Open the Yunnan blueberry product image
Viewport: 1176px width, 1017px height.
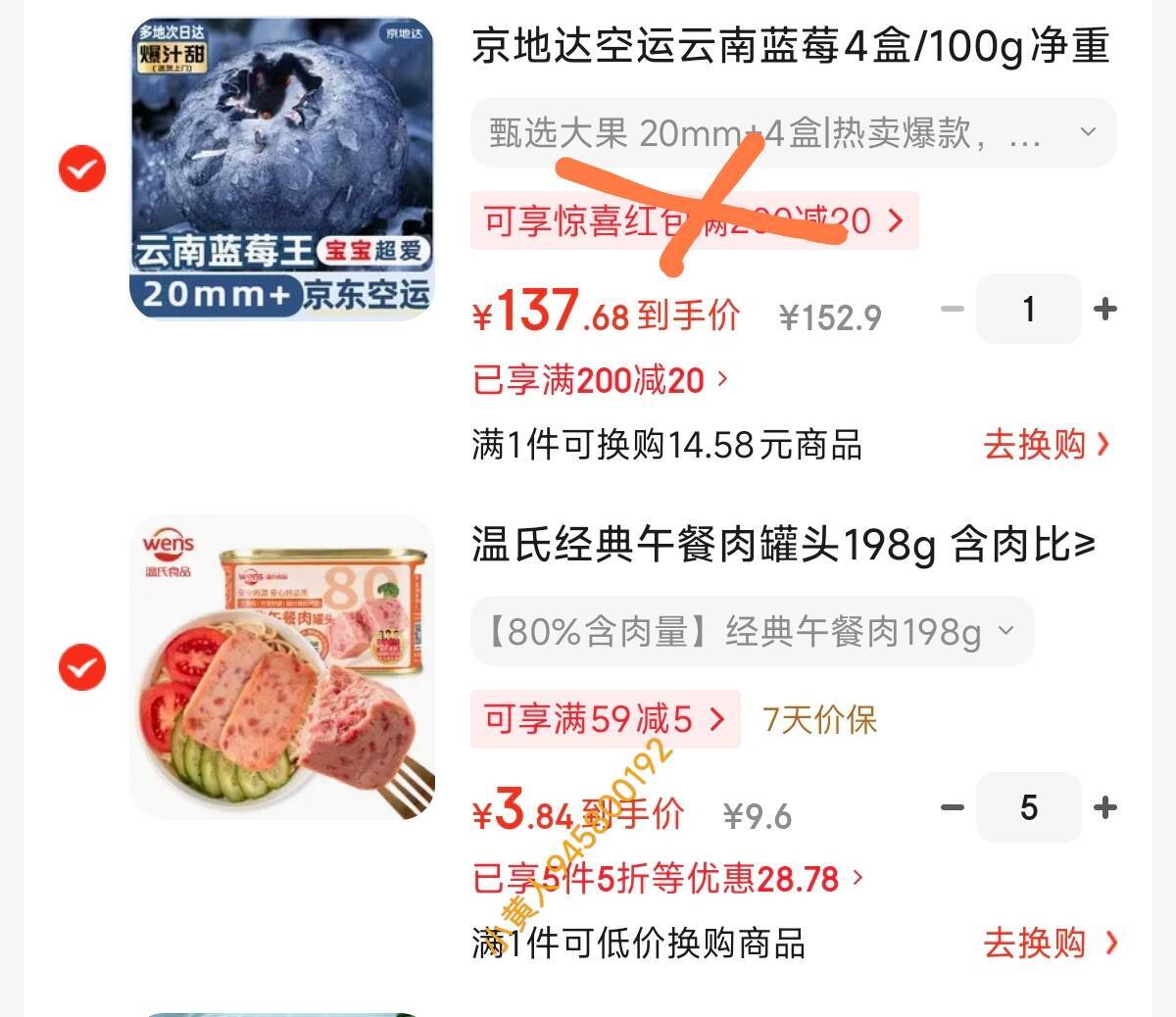click(x=282, y=169)
